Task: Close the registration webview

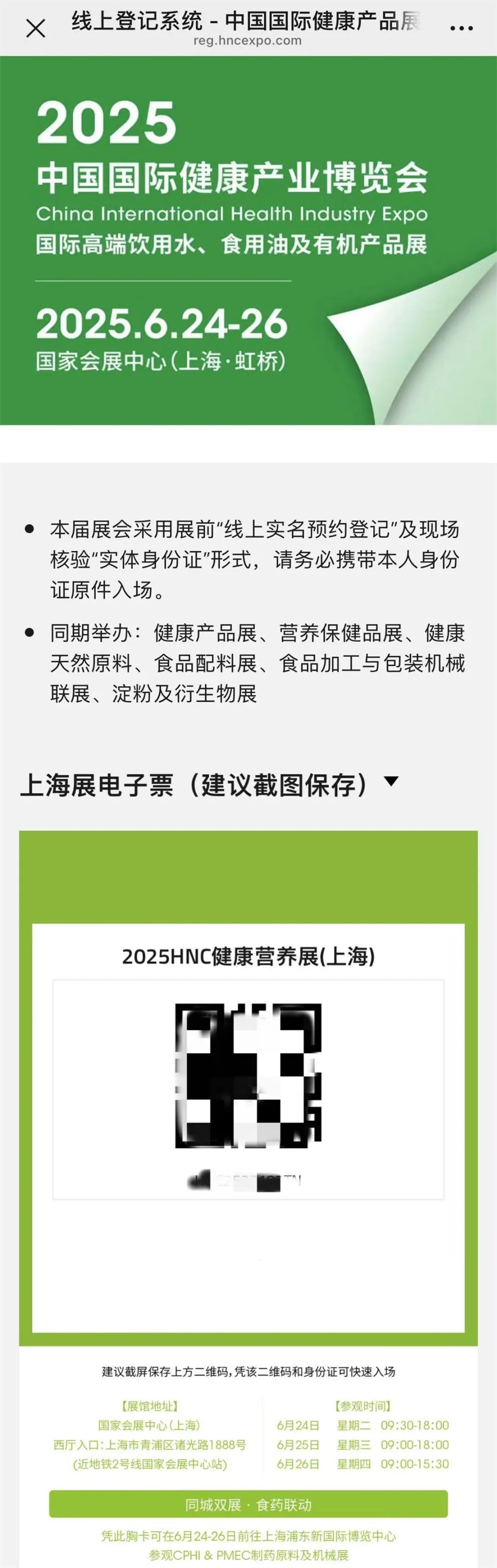Action: point(35,28)
